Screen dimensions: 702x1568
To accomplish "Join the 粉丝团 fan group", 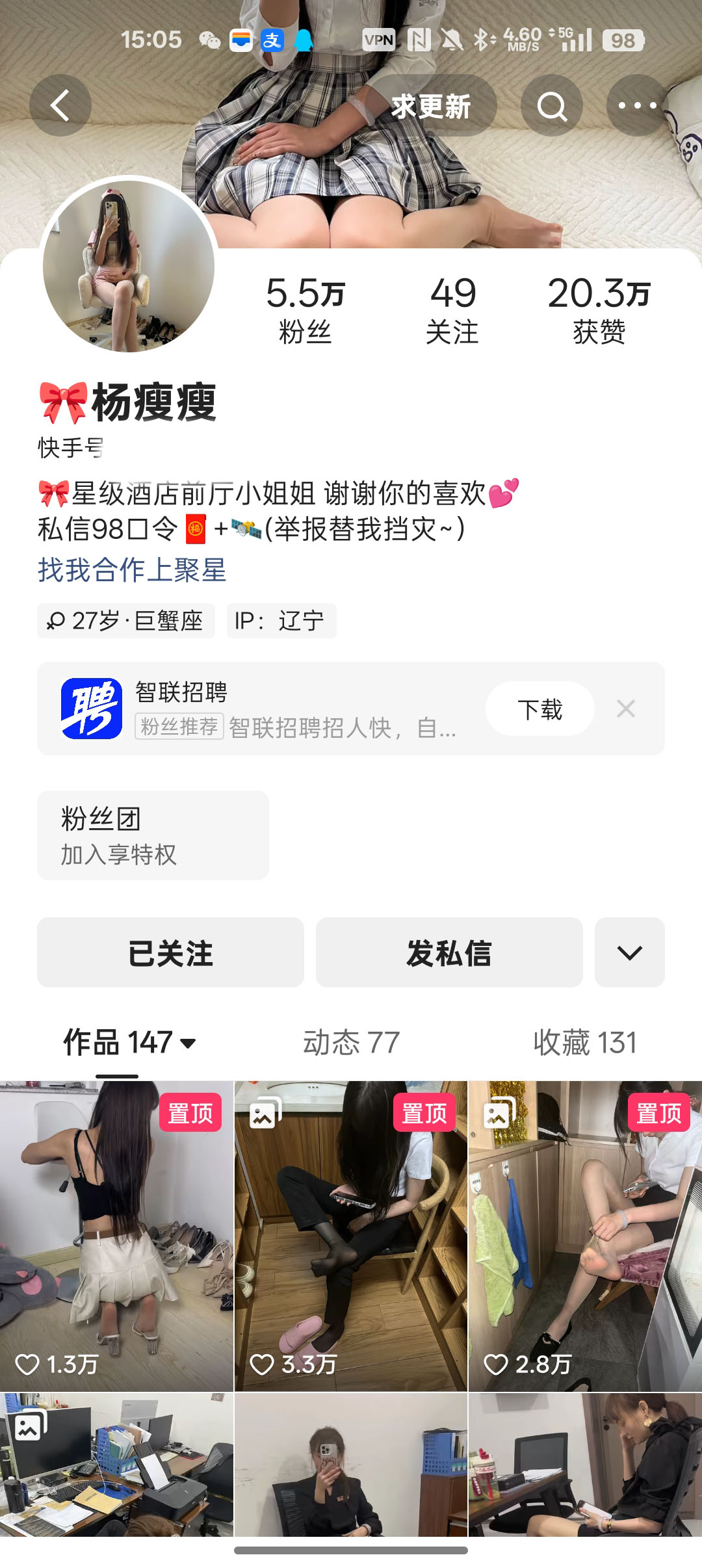I will (x=153, y=835).
